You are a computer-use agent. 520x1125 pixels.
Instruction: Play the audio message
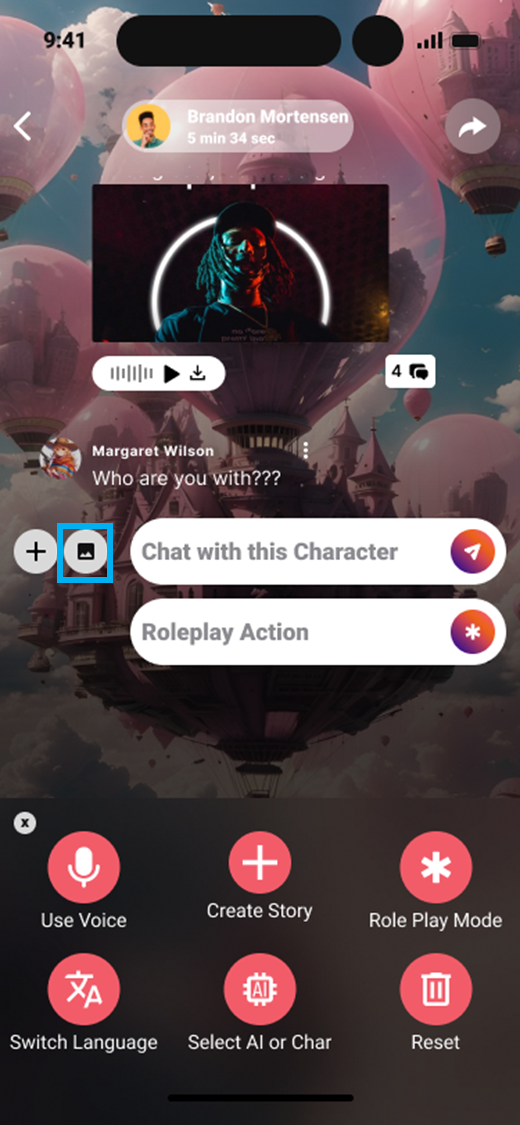[x=171, y=373]
